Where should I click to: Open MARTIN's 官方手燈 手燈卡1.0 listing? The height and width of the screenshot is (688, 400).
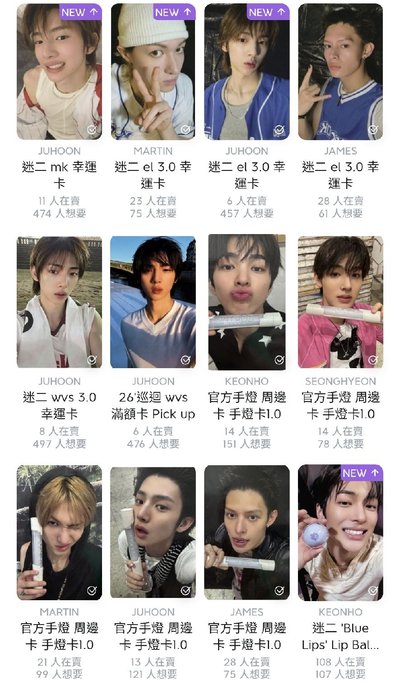[59, 532]
